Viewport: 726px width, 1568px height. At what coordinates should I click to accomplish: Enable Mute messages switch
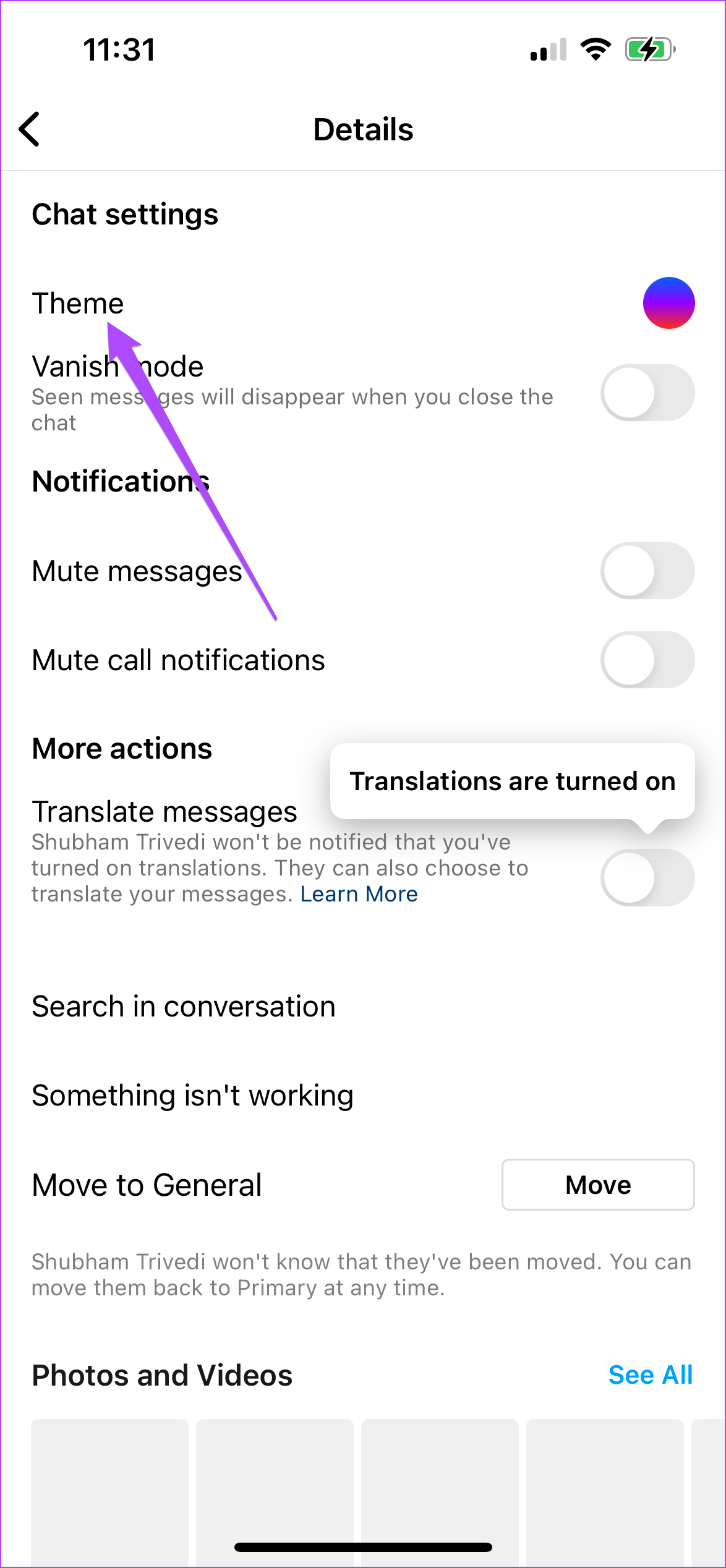pyautogui.click(x=647, y=571)
